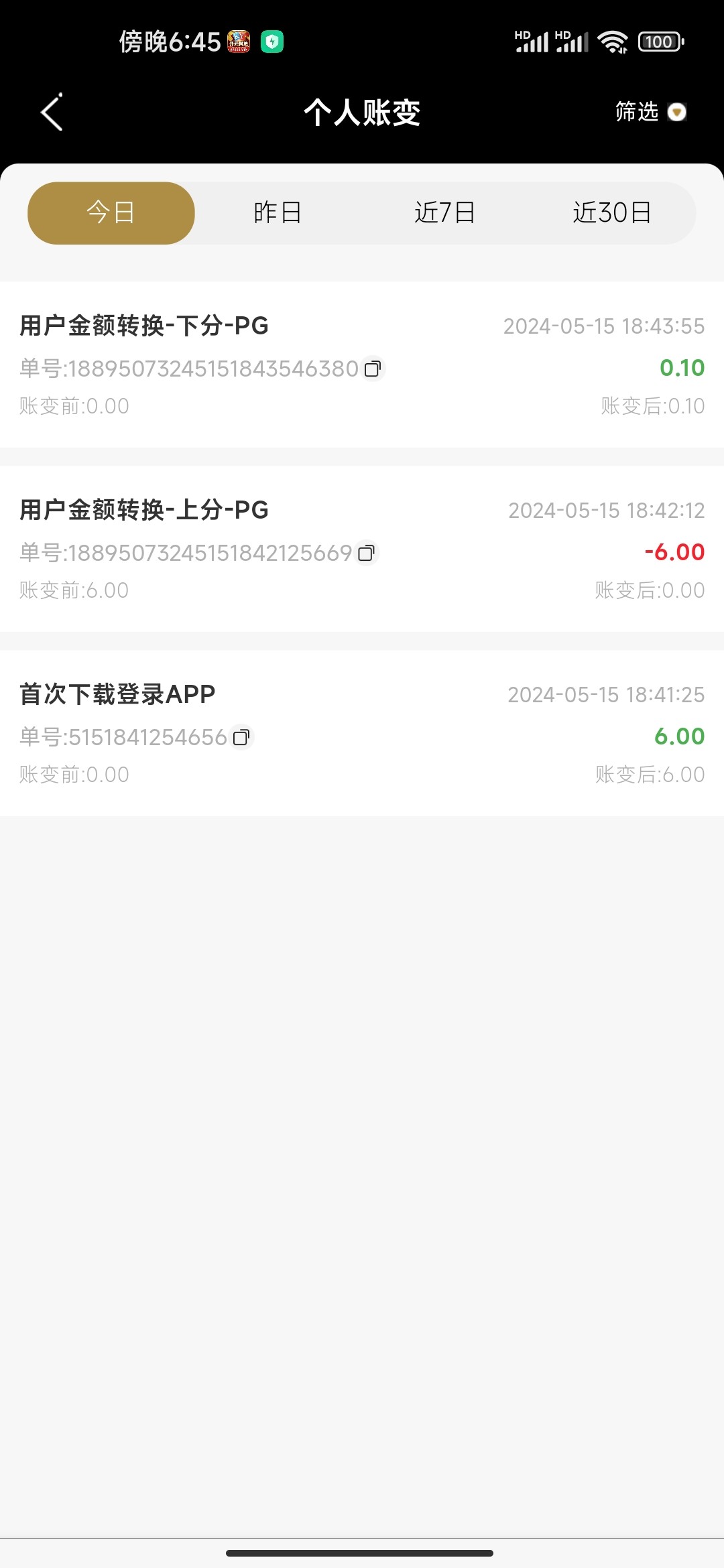Screen dimensions: 724x1568
Task: Copy order number of 下分-PG record
Action: click(373, 369)
